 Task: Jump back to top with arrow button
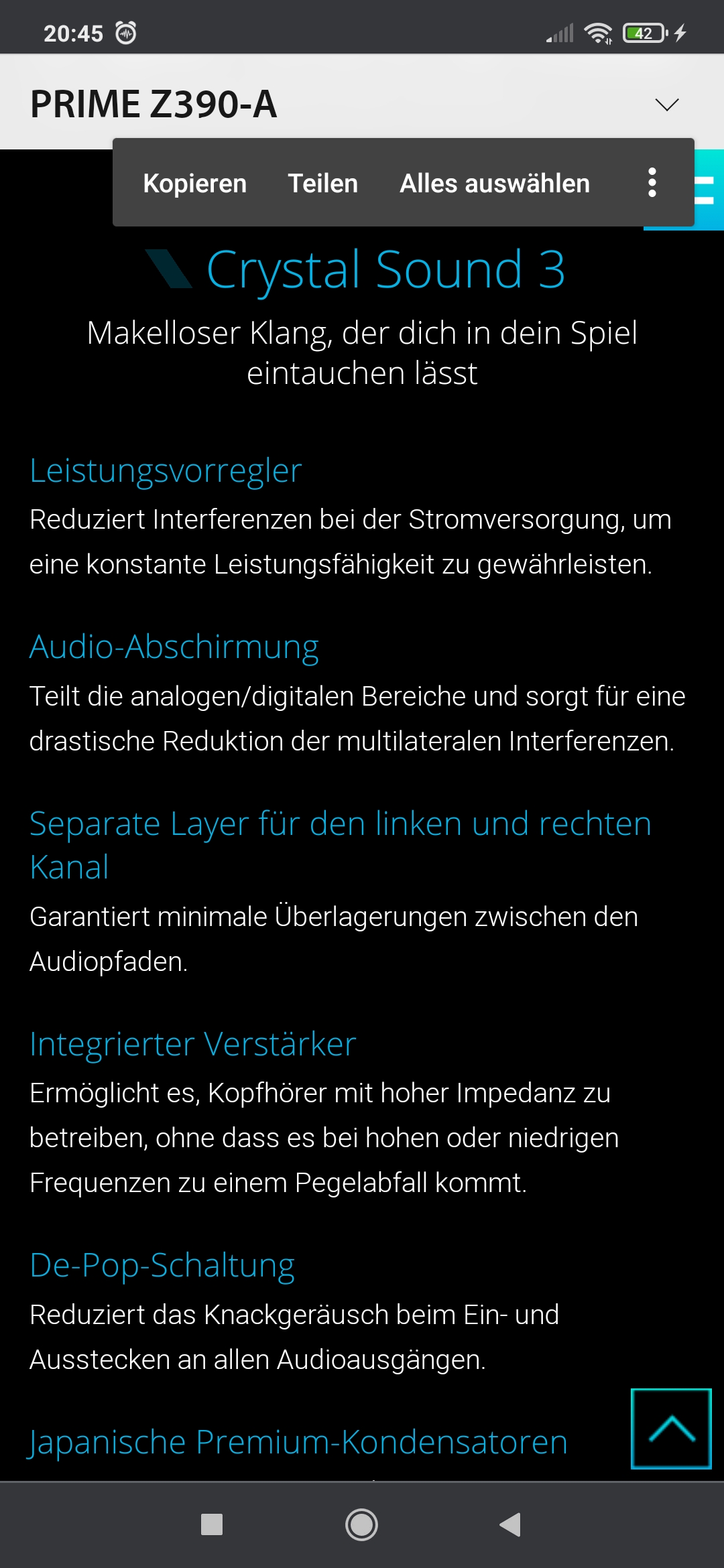[x=671, y=1429]
